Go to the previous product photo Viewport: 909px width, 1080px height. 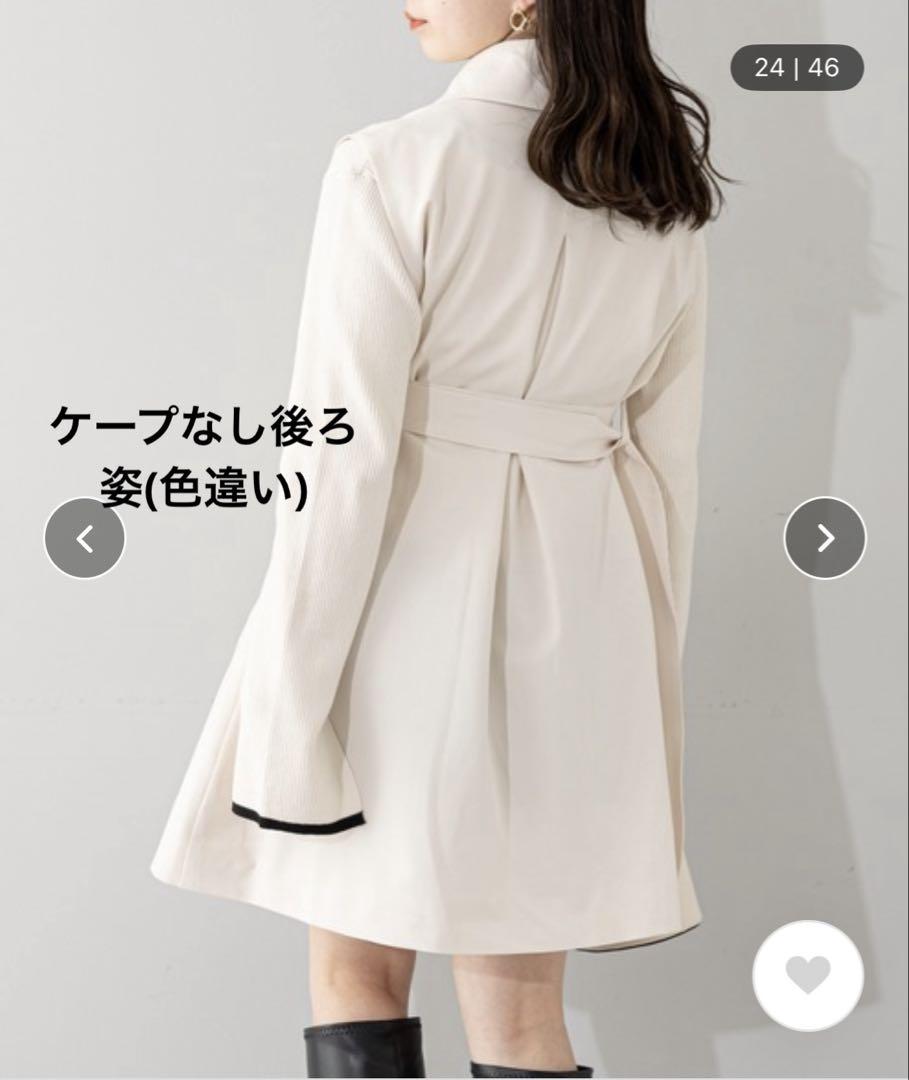85,538
